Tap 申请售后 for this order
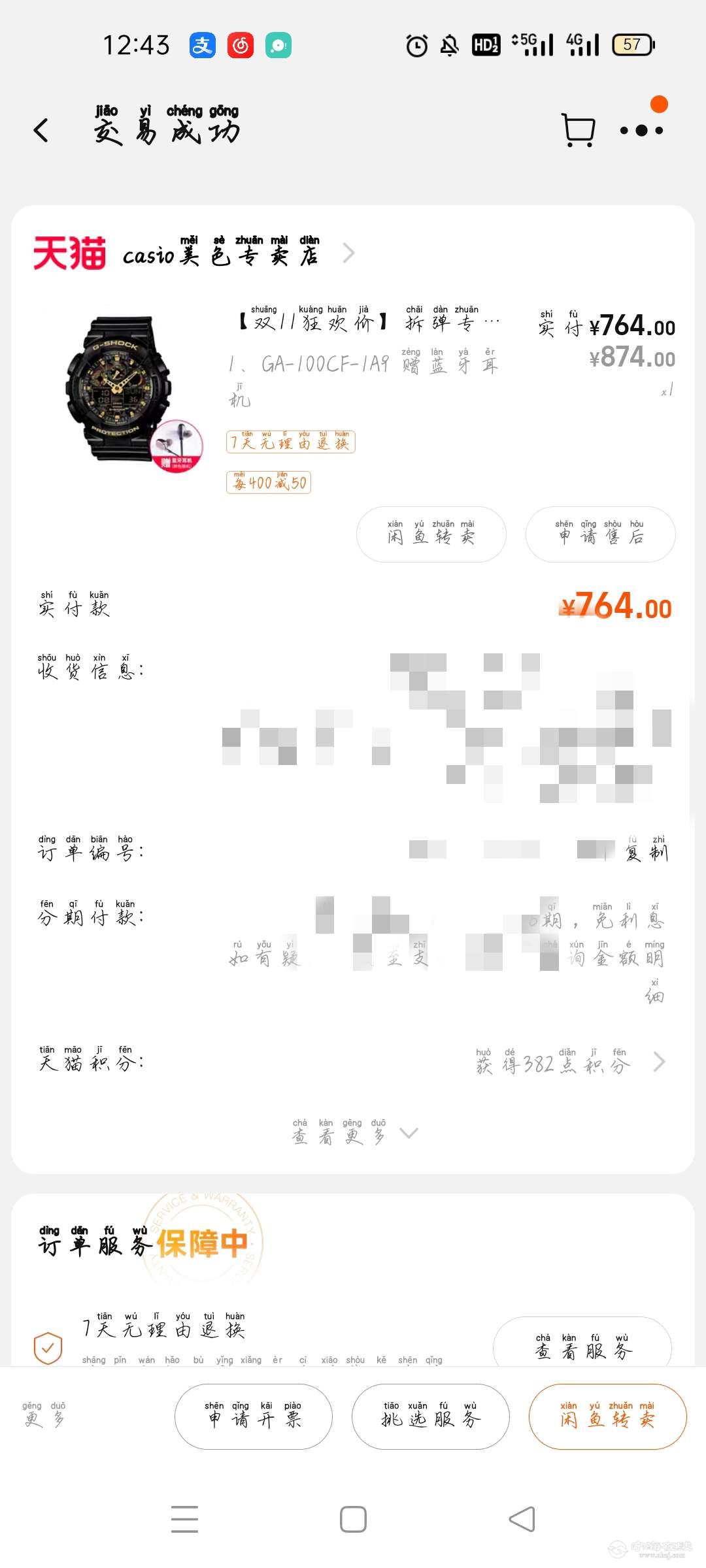Screen dimensions: 706x1568 (x=600, y=534)
